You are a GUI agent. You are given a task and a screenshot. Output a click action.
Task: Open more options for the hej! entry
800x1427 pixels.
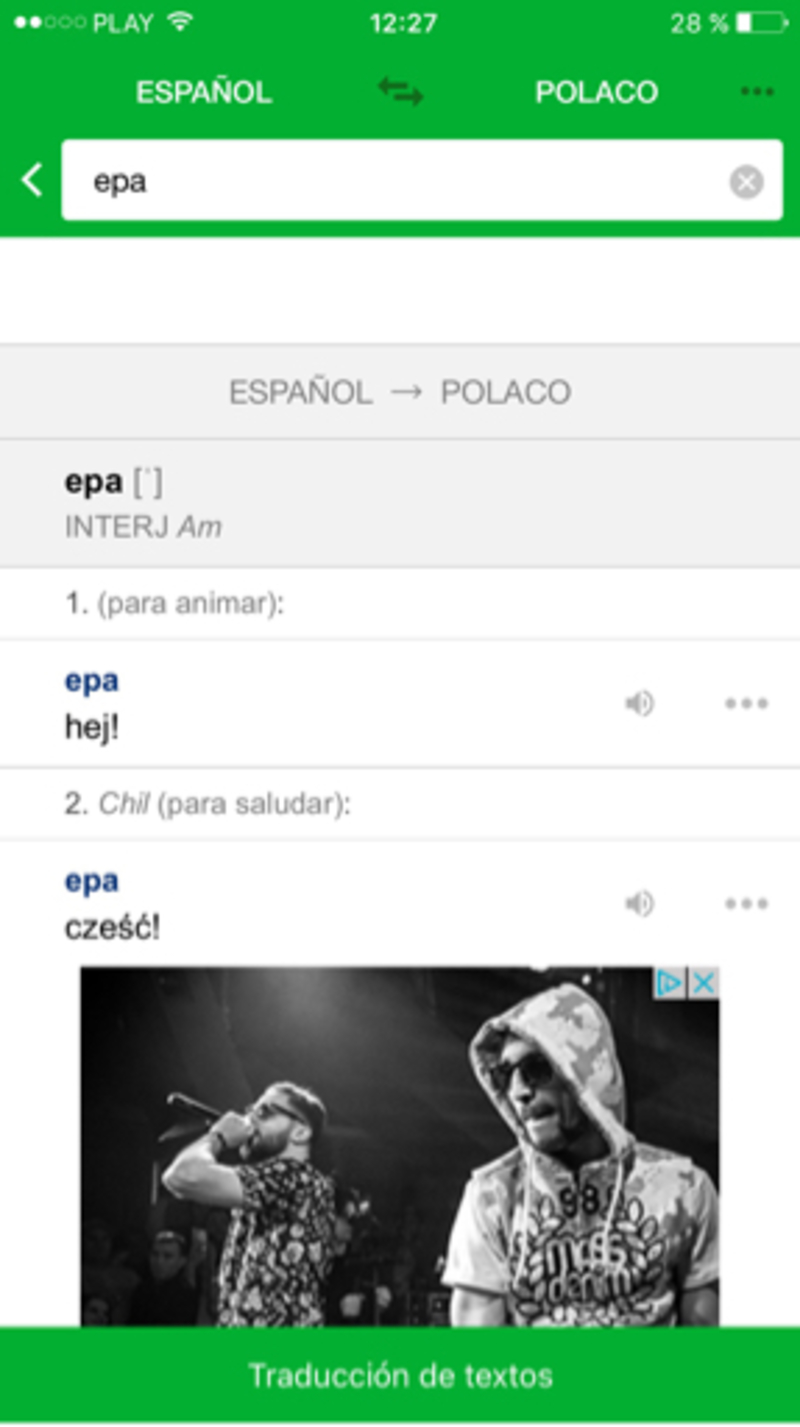(746, 704)
